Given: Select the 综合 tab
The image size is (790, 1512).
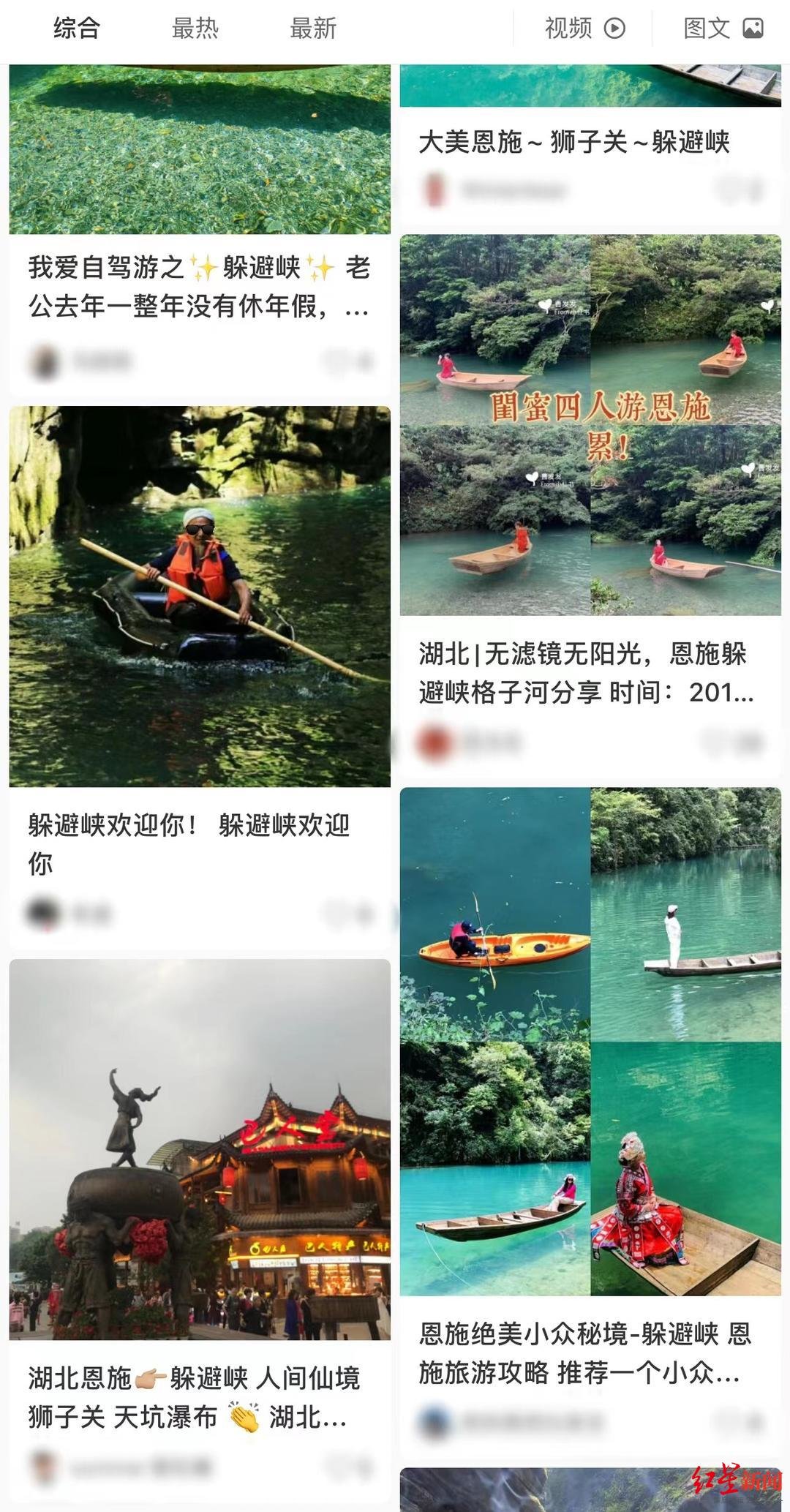Looking at the screenshot, I should [75, 26].
